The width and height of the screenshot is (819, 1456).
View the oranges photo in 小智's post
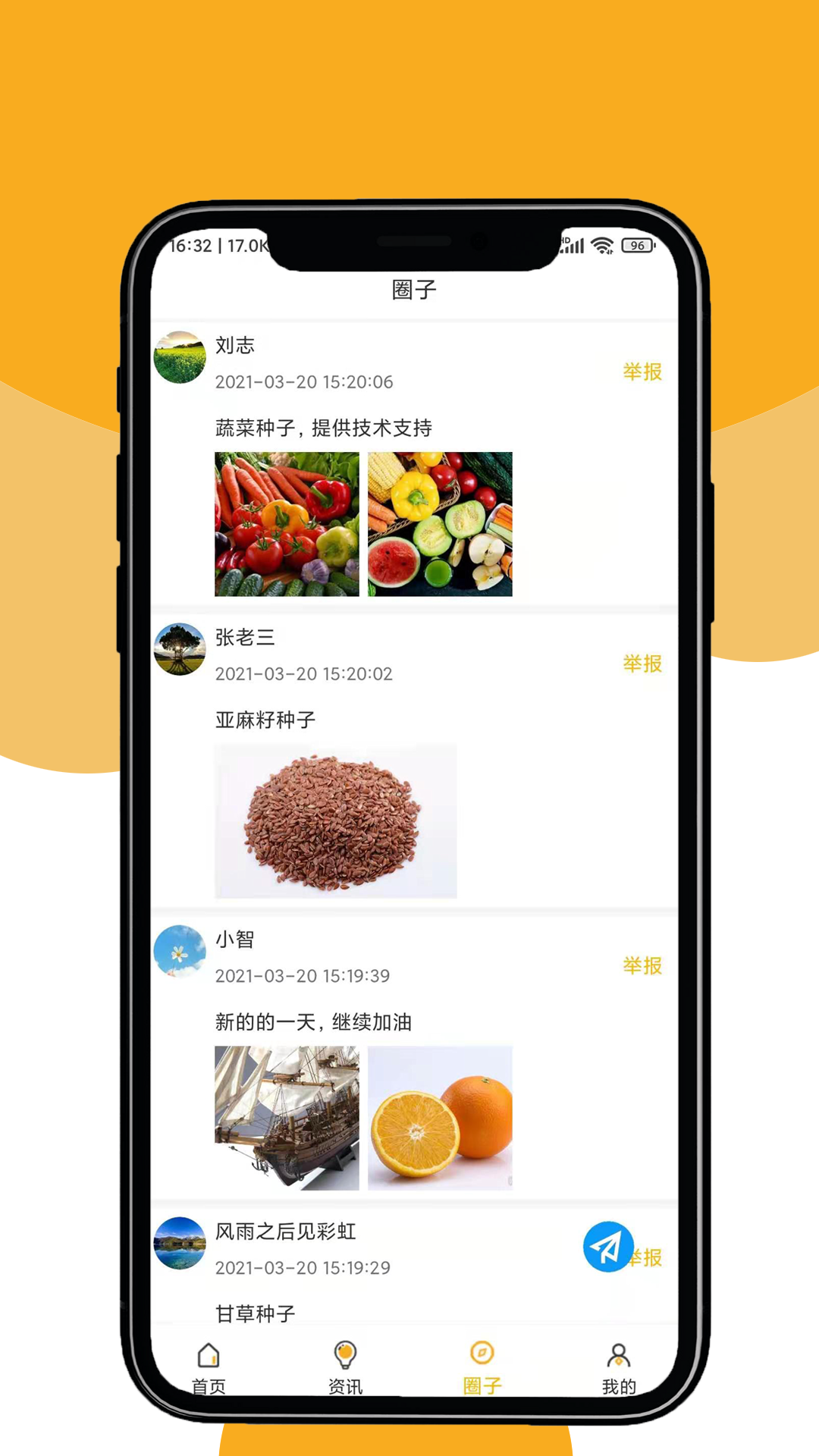click(x=440, y=1118)
